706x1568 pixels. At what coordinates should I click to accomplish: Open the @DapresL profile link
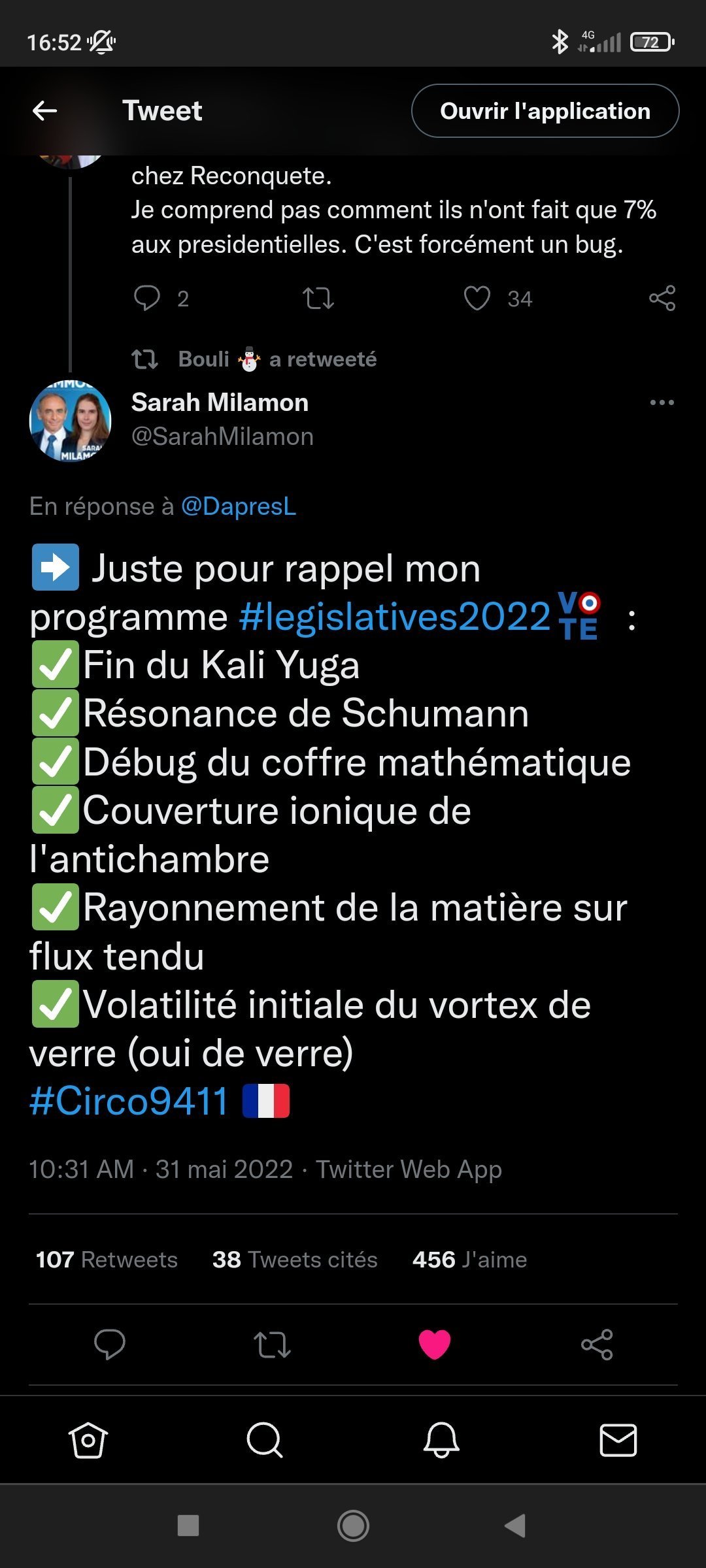(239, 506)
